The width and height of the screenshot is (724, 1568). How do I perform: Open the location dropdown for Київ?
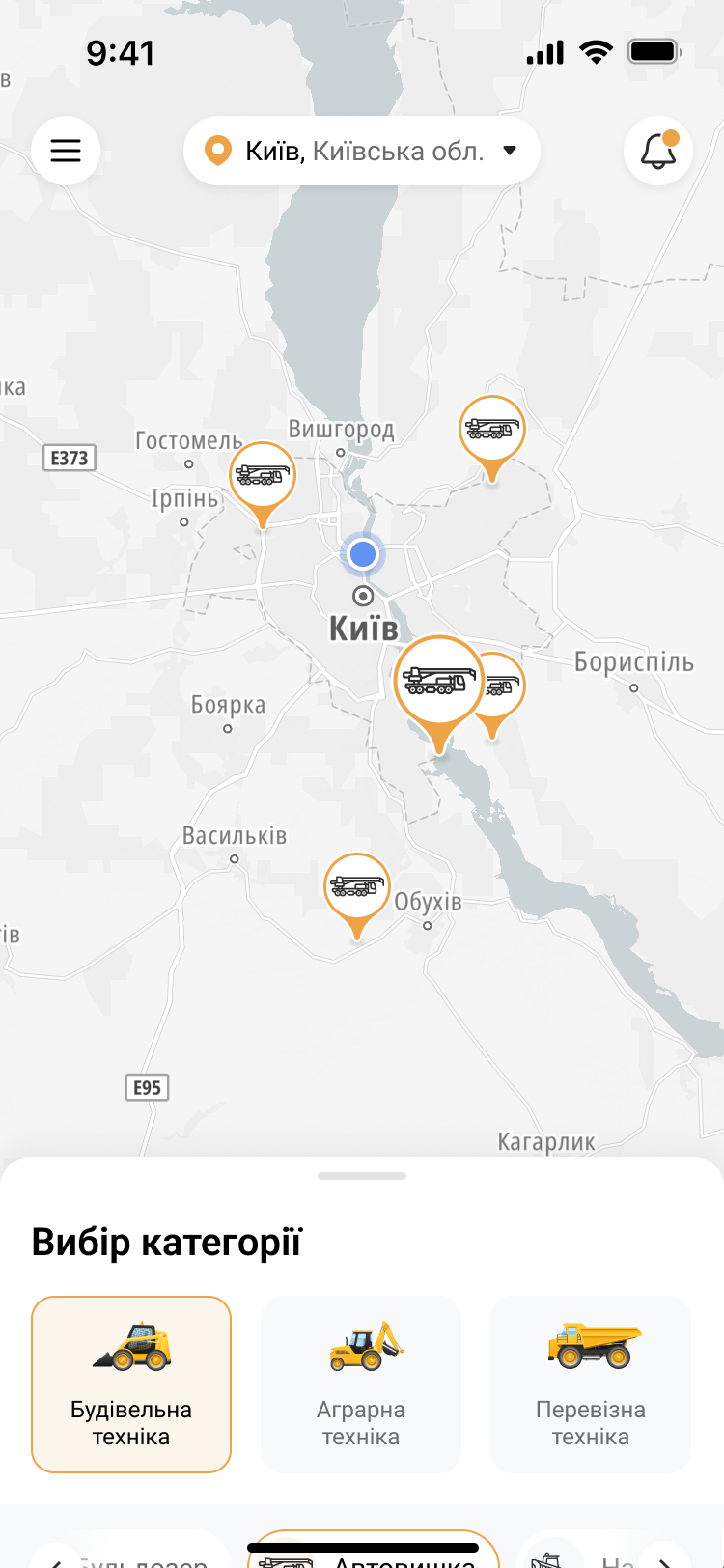pos(362,151)
